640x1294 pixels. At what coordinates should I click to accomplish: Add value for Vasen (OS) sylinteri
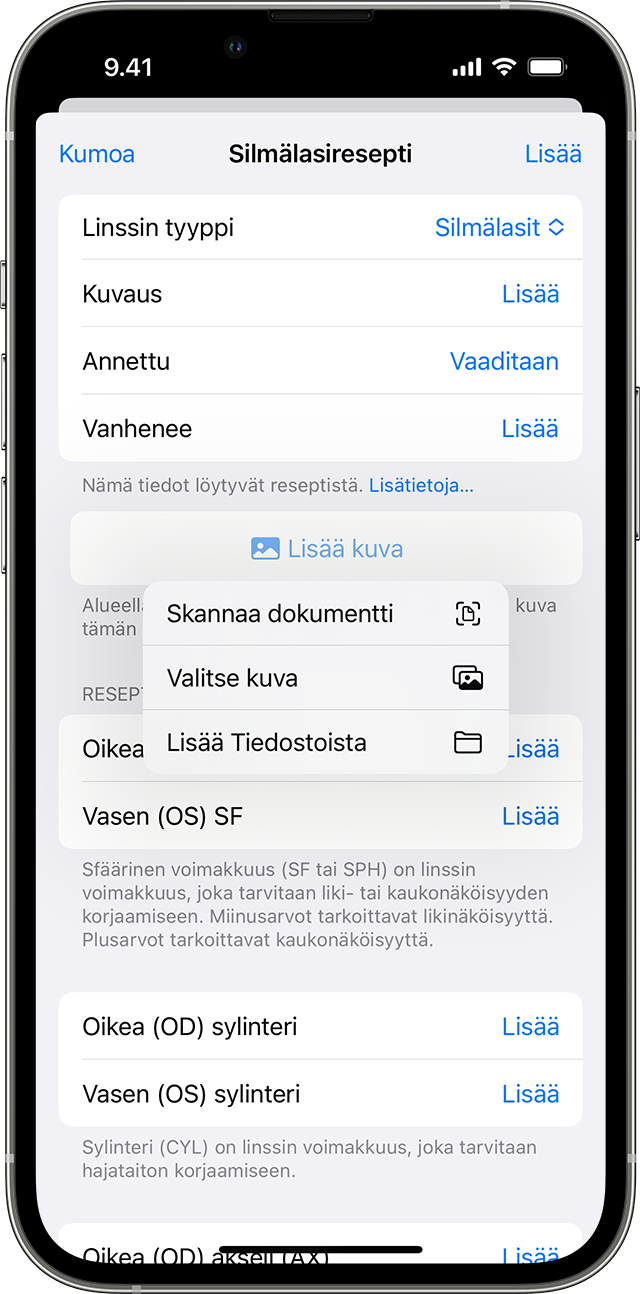tap(530, 1094)
